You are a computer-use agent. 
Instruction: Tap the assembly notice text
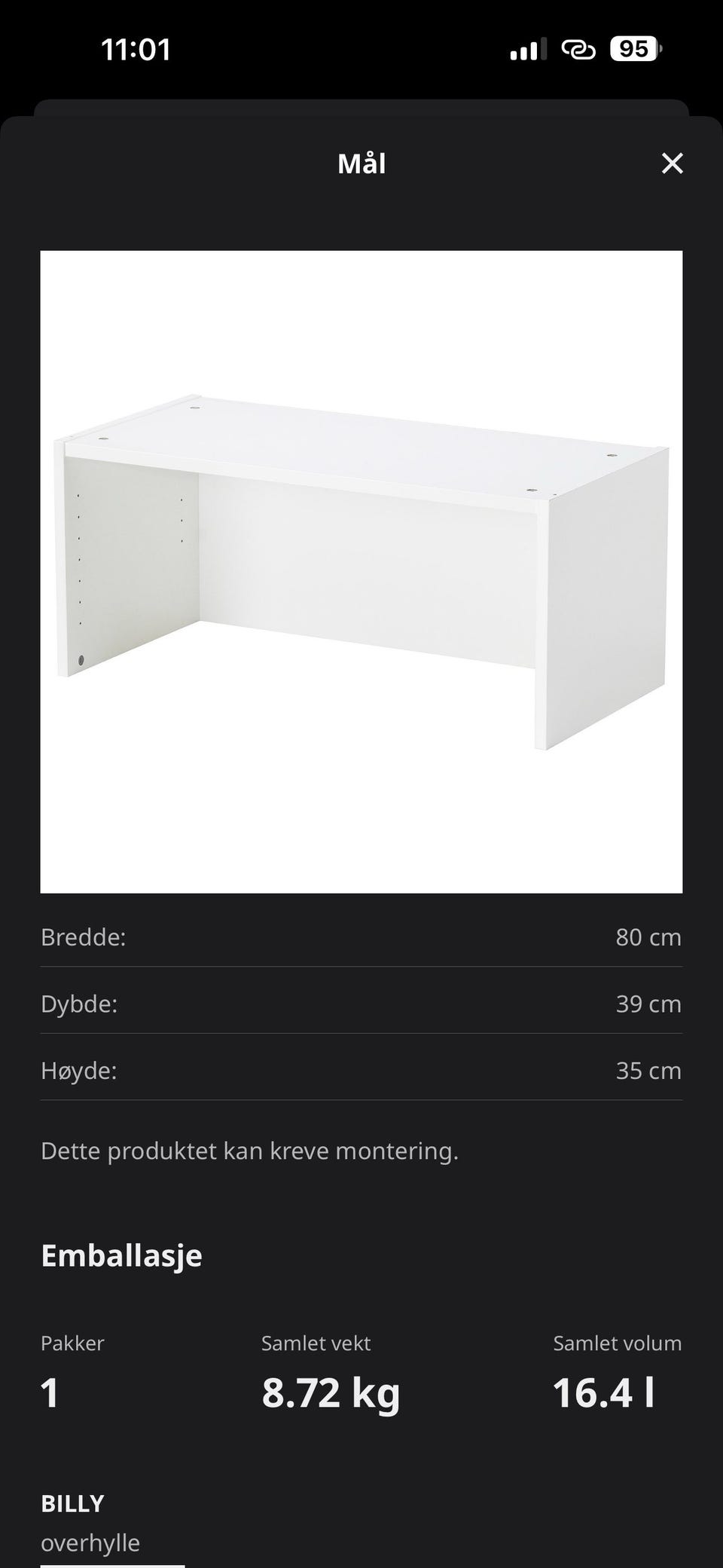(x=250, y=1151)
